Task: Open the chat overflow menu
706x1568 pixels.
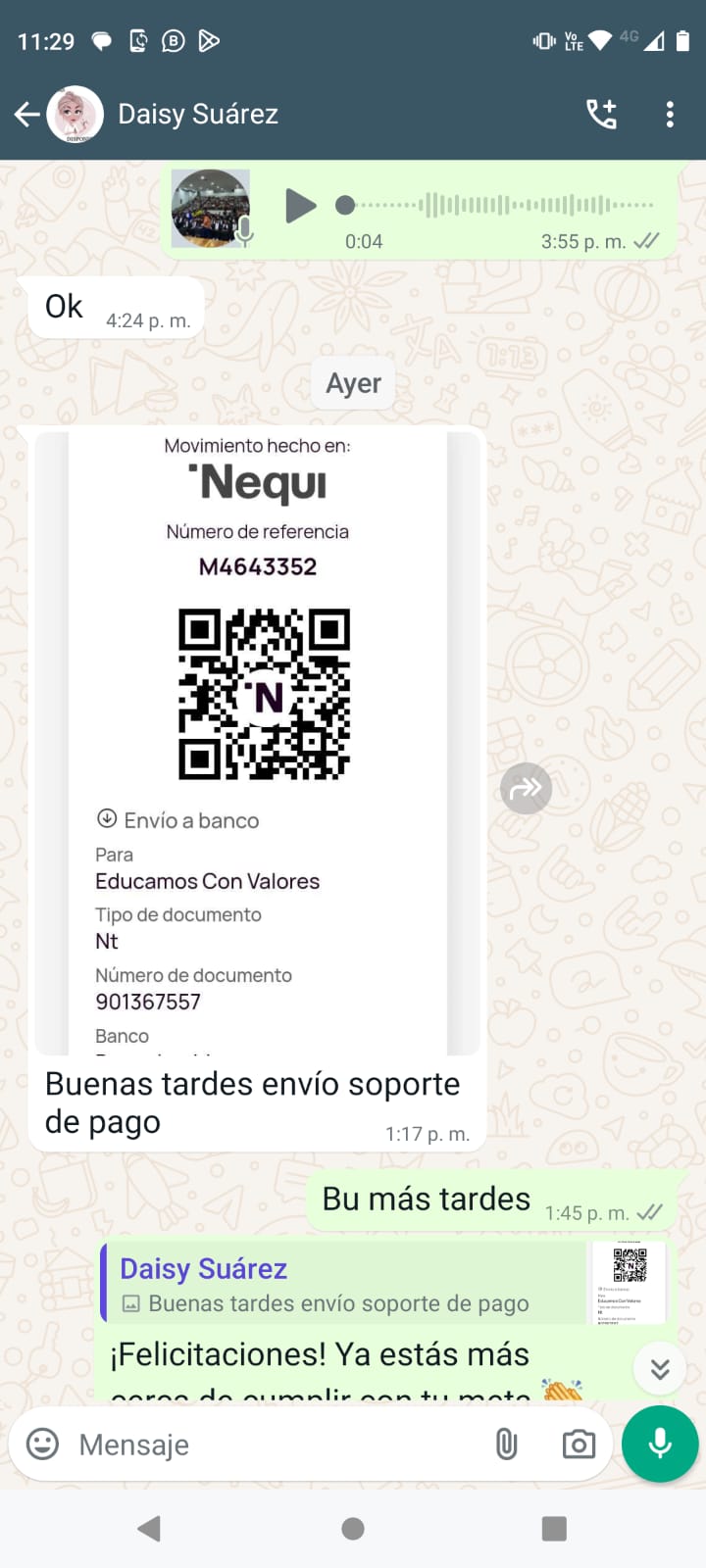Action: (670, 115)
